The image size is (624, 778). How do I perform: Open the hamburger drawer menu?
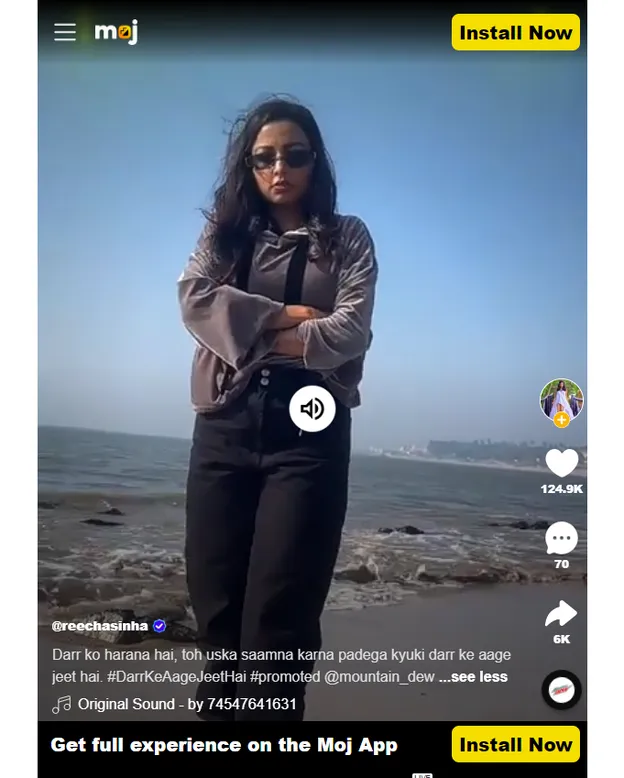coord(65,32)
